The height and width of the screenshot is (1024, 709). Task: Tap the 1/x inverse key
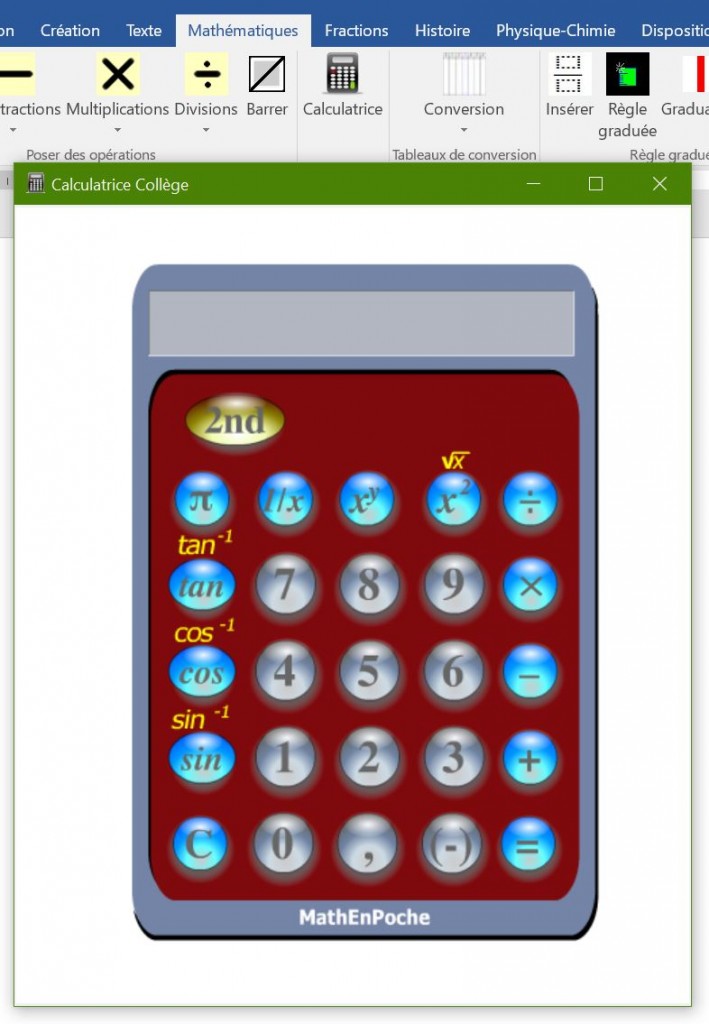285,499
